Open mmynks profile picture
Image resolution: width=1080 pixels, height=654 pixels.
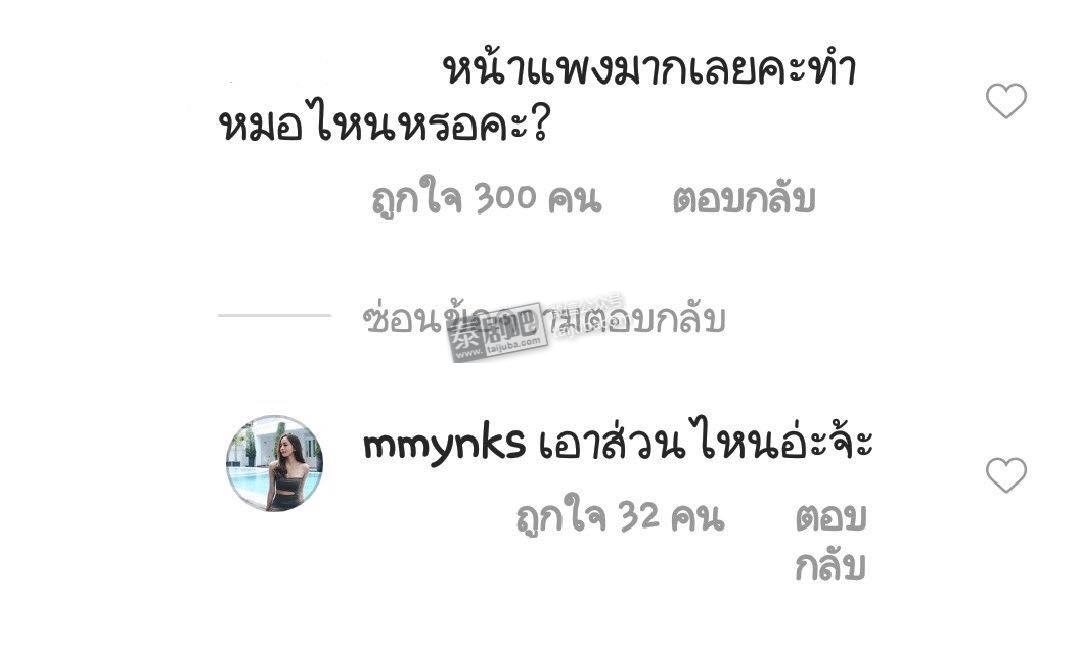tap(274, 463)
